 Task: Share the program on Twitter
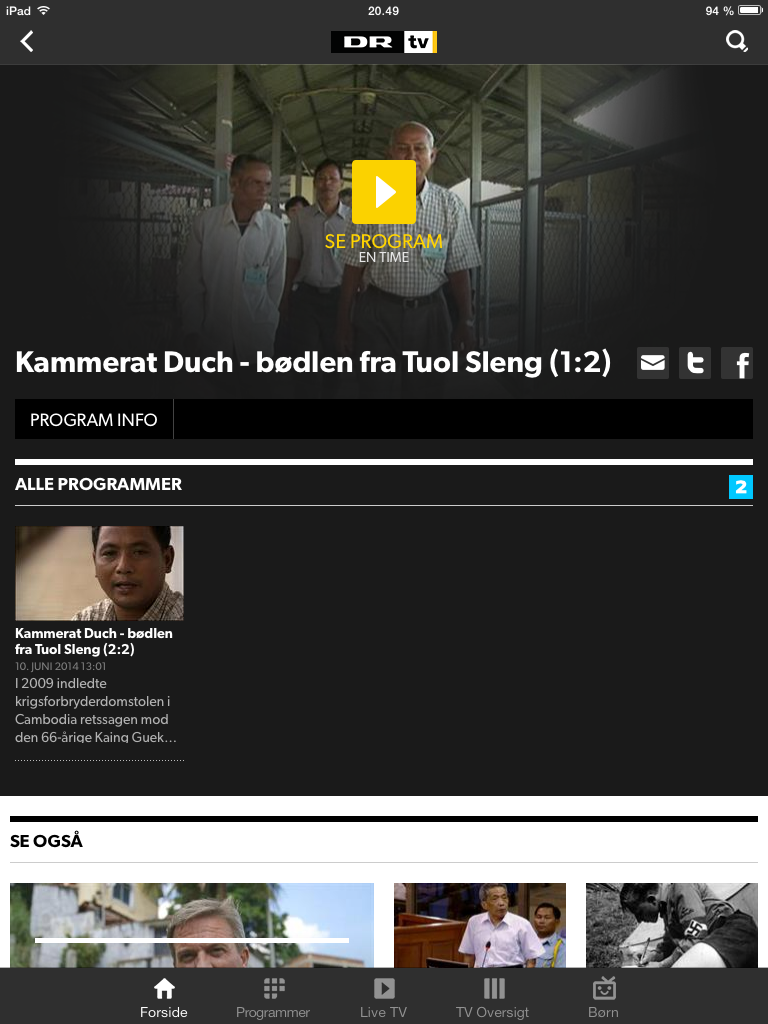(695, 363)
